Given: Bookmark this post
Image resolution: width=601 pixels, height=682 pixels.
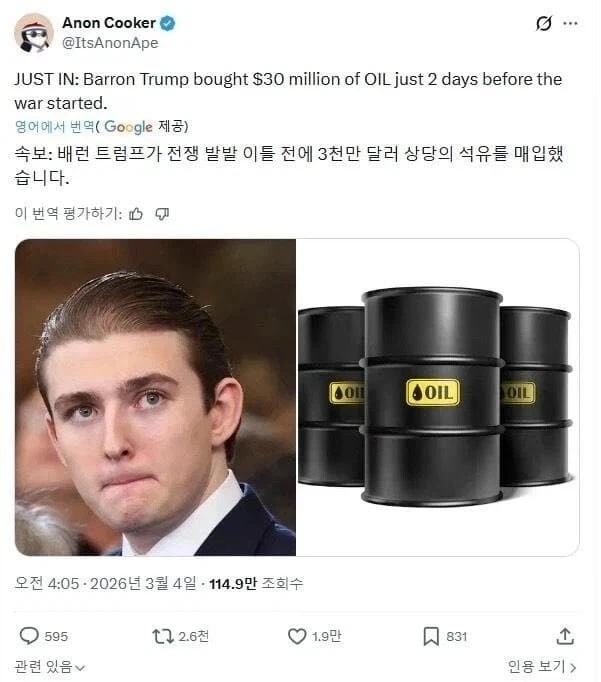Looking at the screenshot, I should 430,635.
